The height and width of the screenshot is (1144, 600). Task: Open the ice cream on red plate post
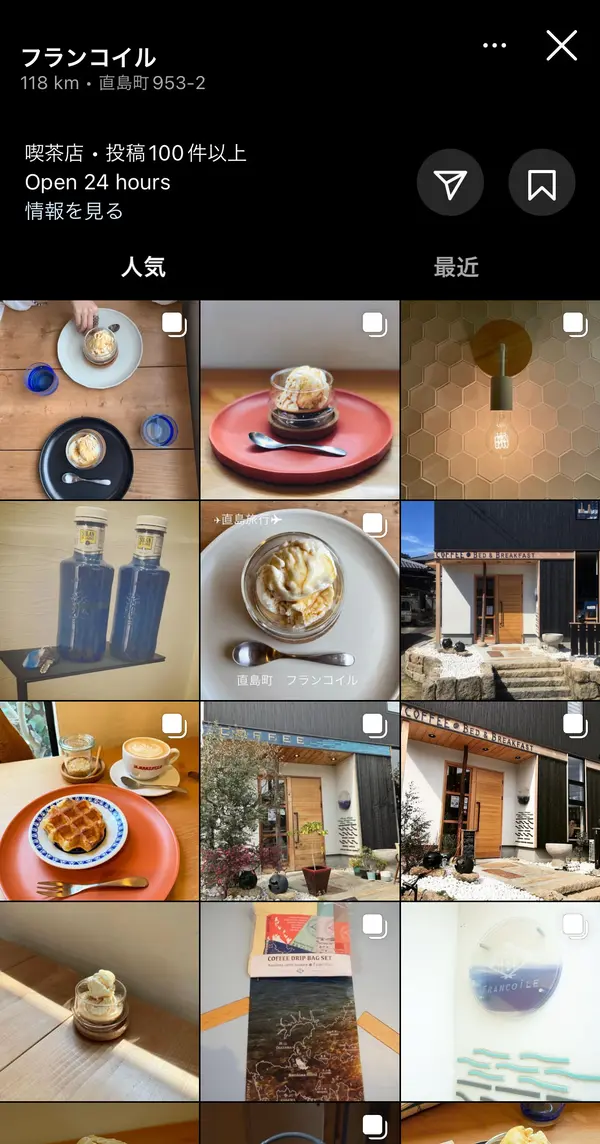tap(299, 400)
